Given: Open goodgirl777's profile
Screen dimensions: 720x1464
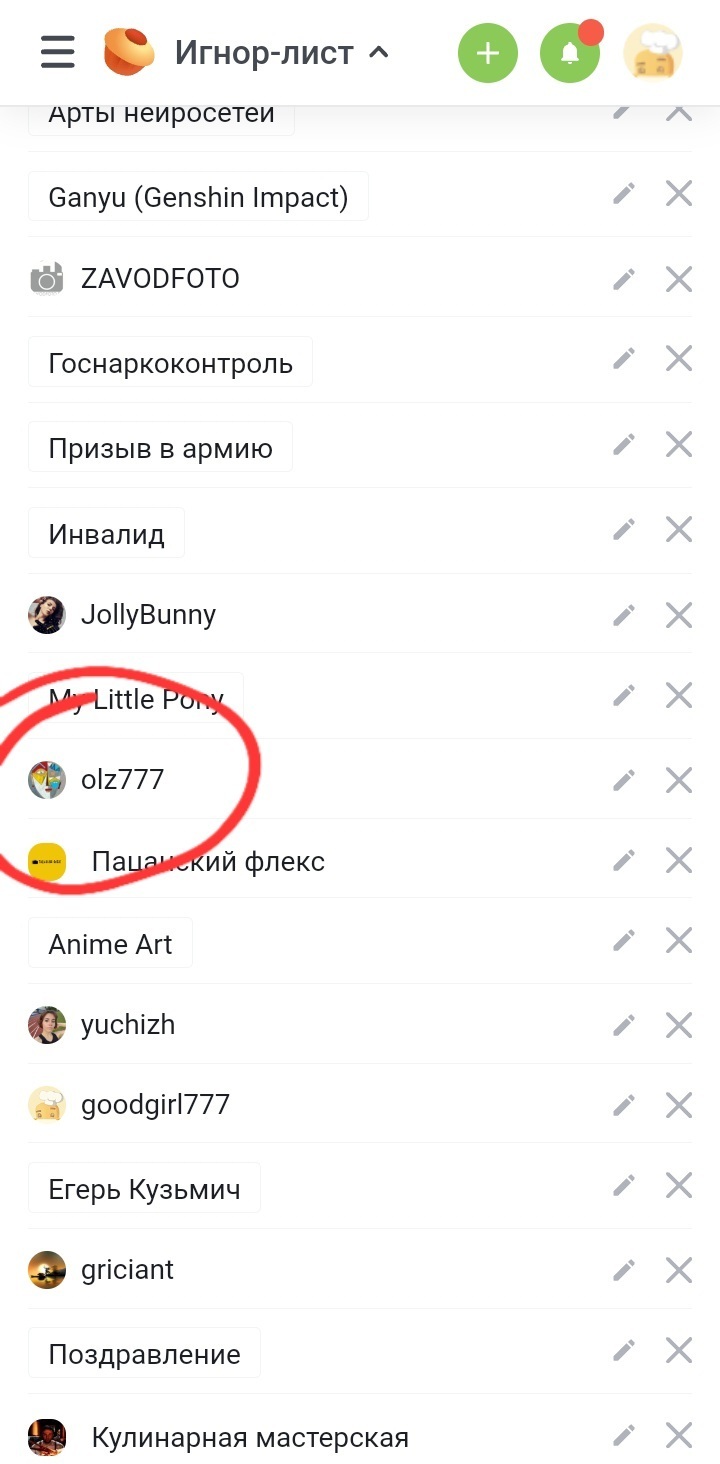Looking at the screenshot, I should coord(155,1105).
